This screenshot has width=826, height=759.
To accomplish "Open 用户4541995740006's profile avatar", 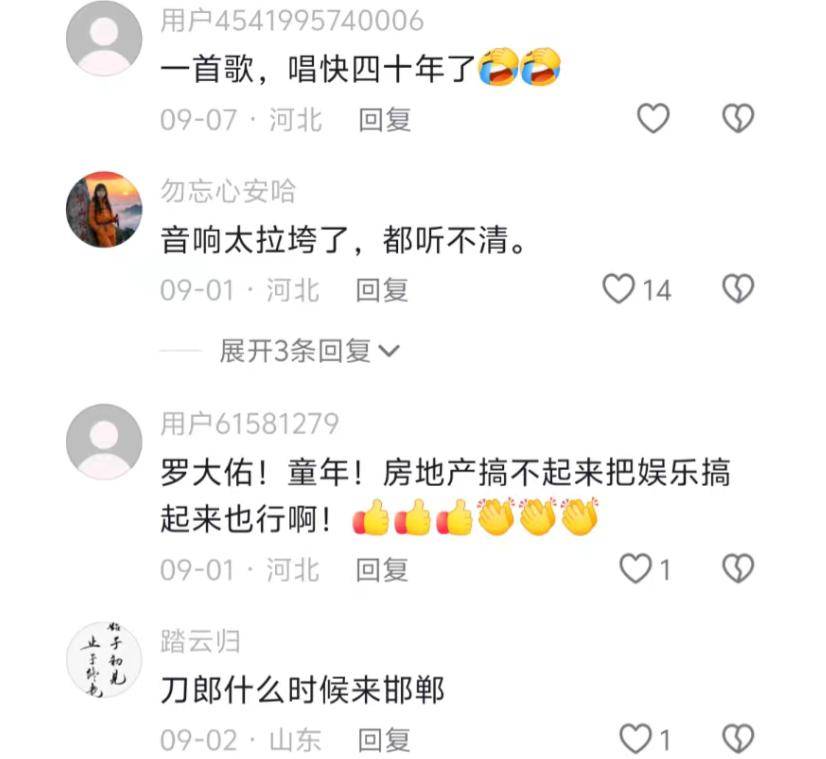I will (x=104, y=40).
